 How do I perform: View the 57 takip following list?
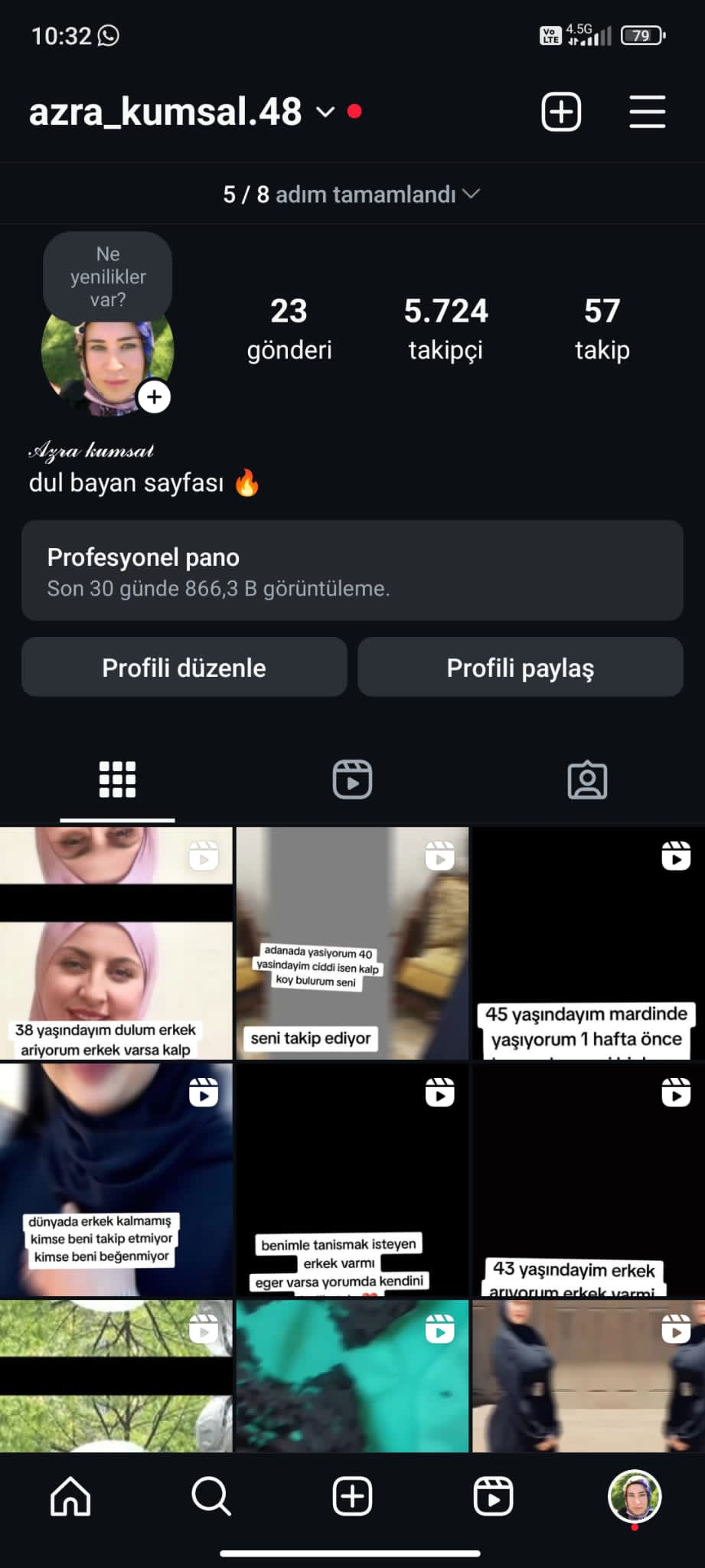pyautogui.click(x=602, y=328)
